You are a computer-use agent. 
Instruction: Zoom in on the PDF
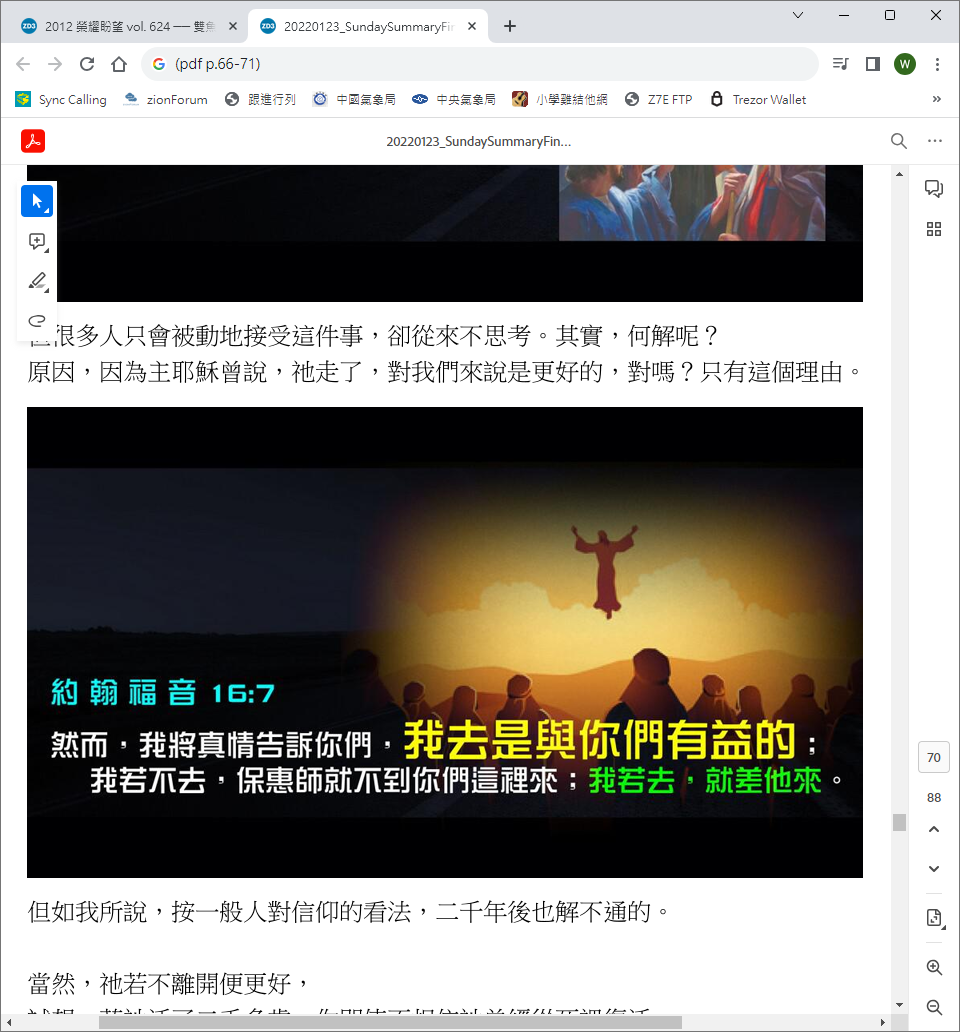(934, 967)
